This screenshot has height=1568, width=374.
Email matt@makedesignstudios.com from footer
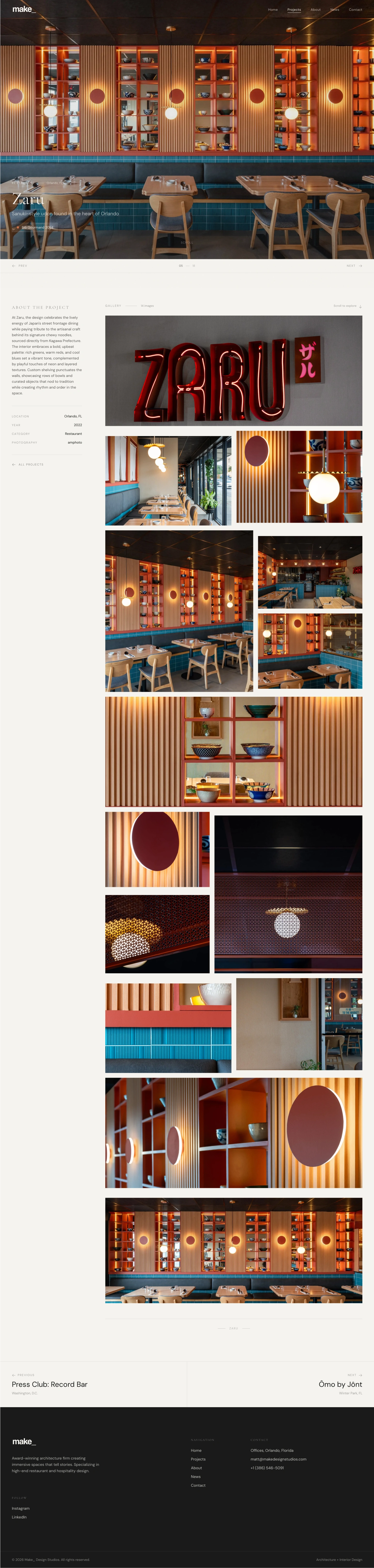click(x=278, y=1459)
